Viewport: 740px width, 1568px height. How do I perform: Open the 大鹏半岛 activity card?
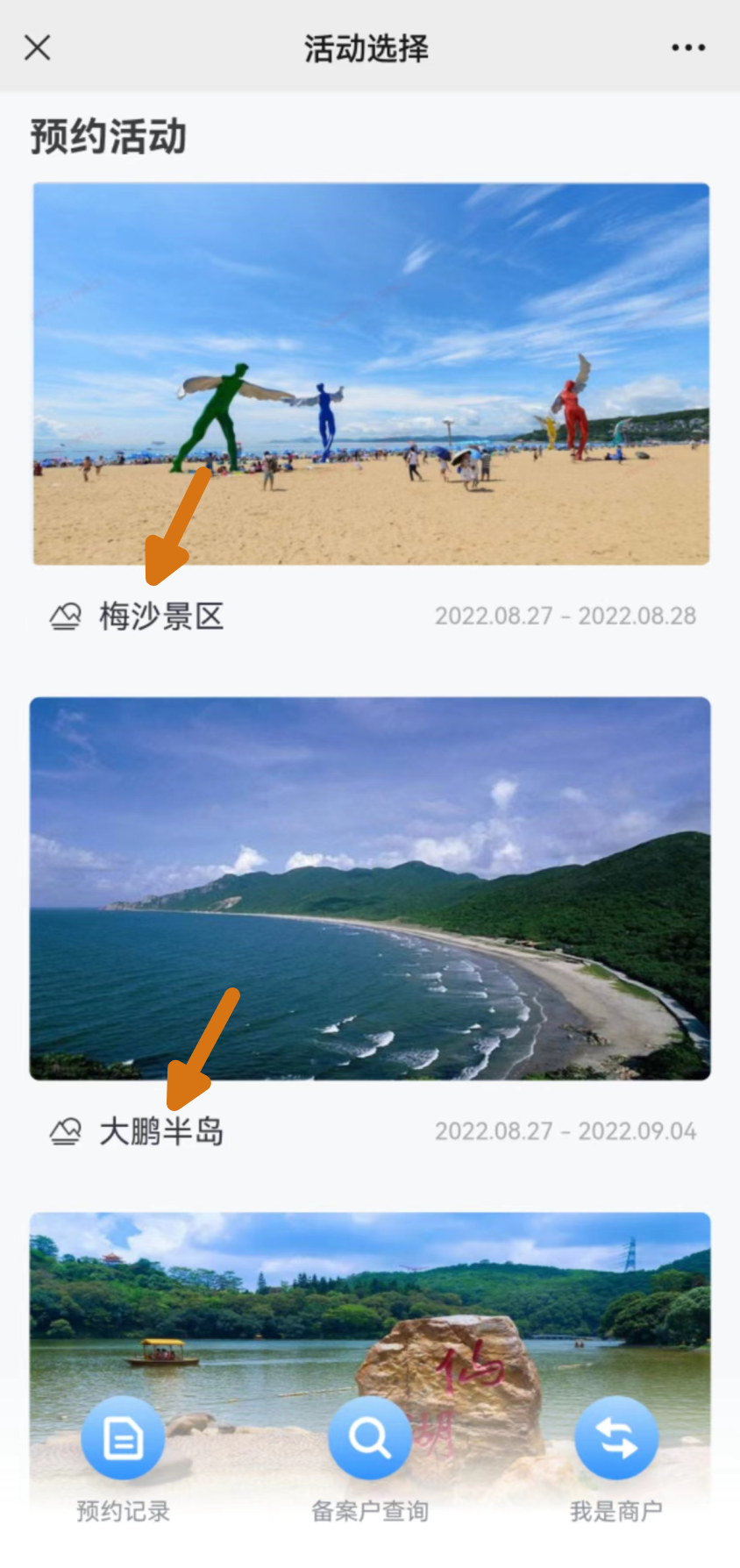pyautogui.click(x=370, y=887)
